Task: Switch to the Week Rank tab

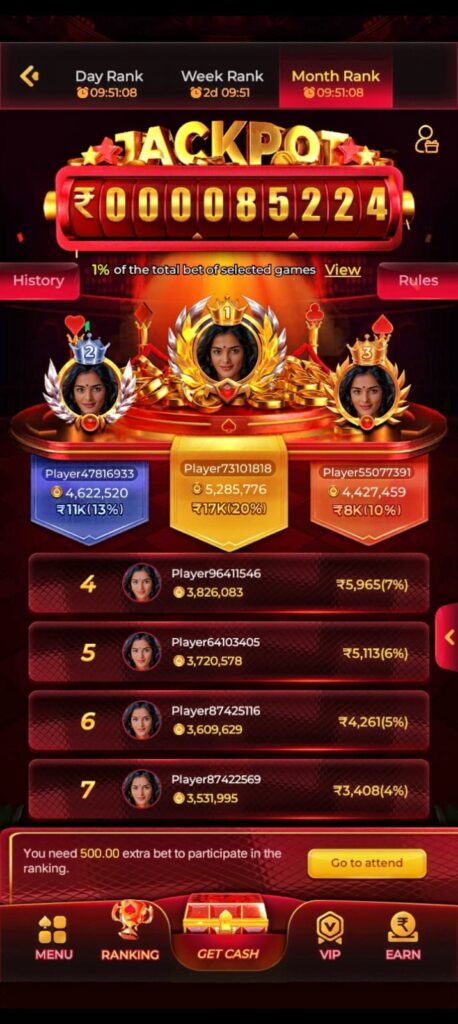Action: click(222, 83)
